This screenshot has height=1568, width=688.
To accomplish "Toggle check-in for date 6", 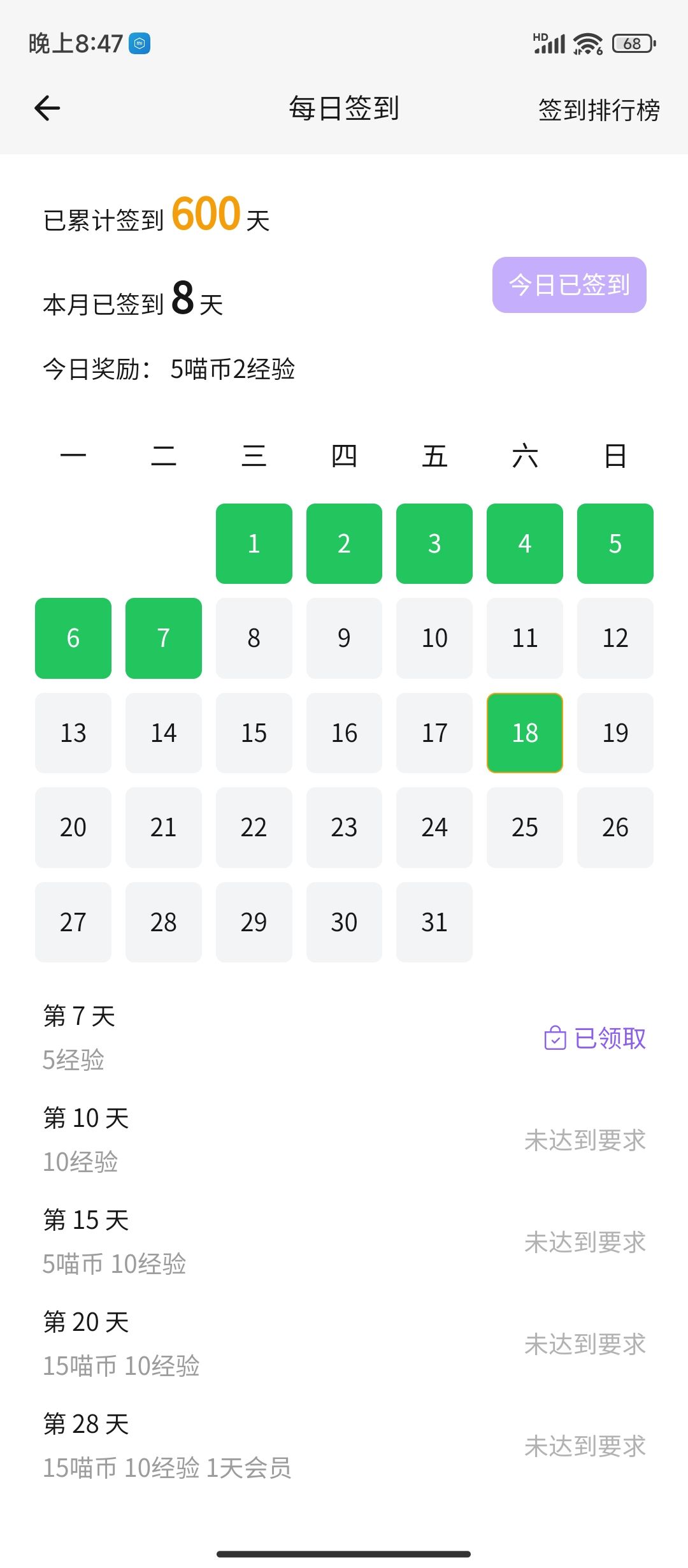I will coord(73,637).
